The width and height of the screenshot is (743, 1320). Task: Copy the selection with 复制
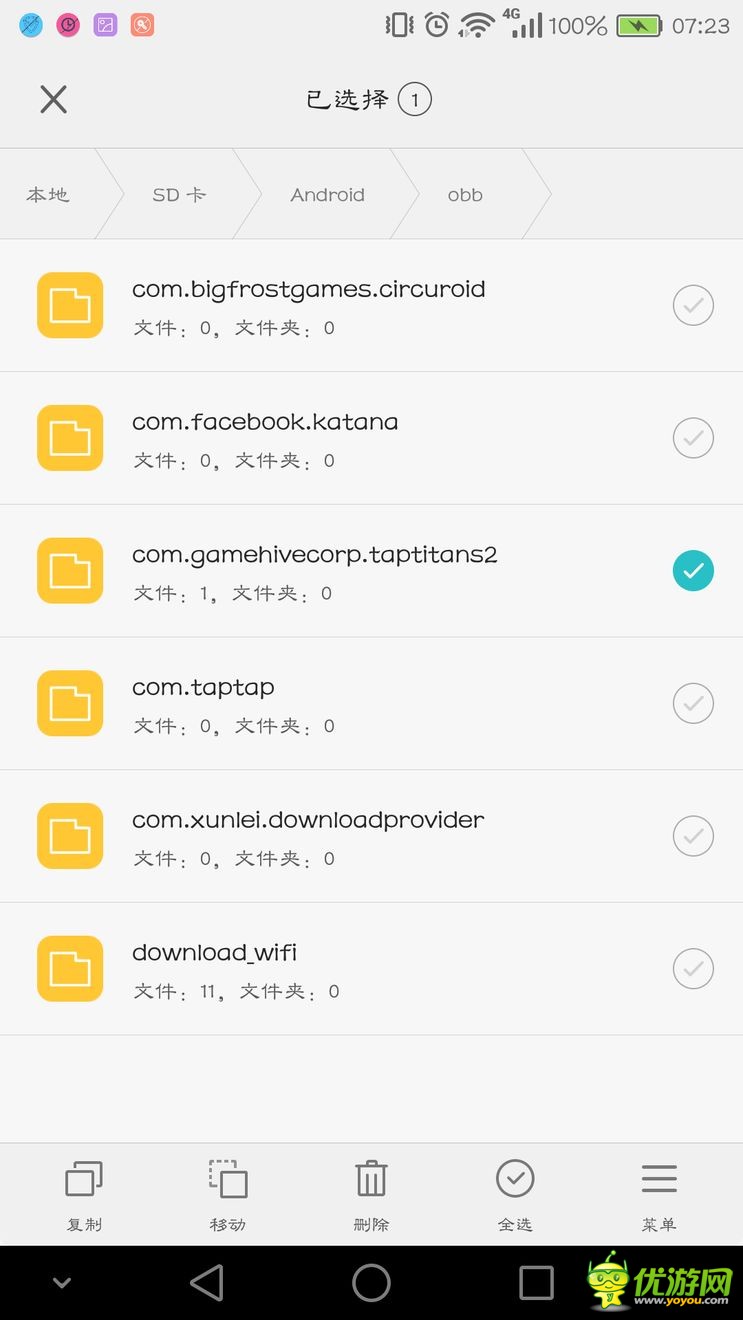pyautogui.click(x=84, y=1196)
